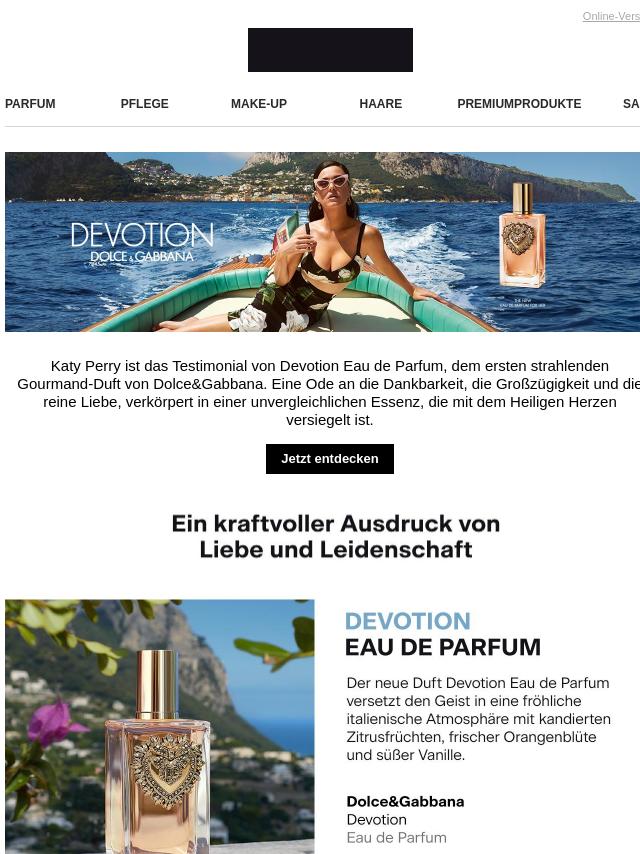Select the MAKE-UP category

(259, 104)
